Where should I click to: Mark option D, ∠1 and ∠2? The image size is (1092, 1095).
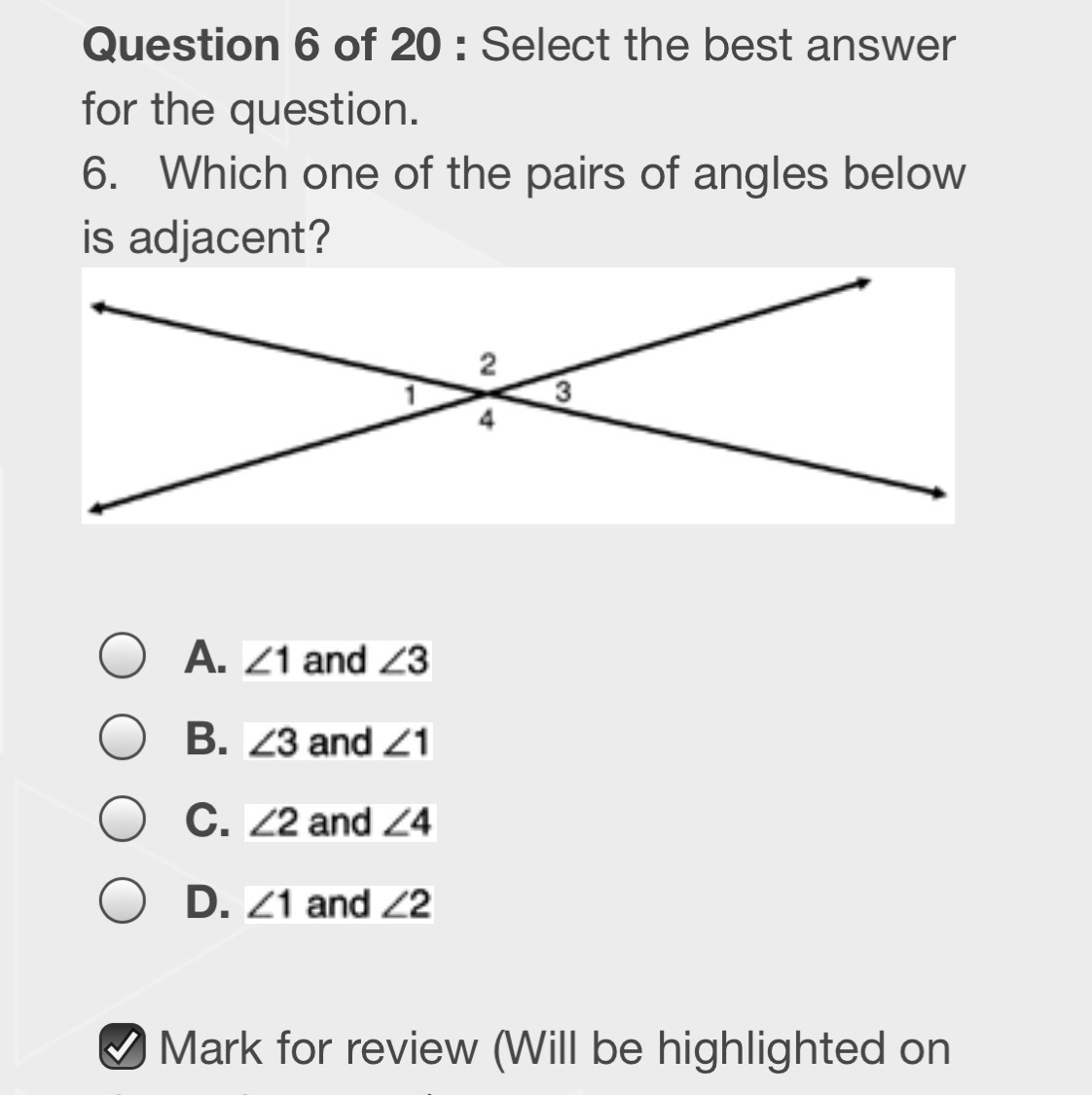[123, 901]
